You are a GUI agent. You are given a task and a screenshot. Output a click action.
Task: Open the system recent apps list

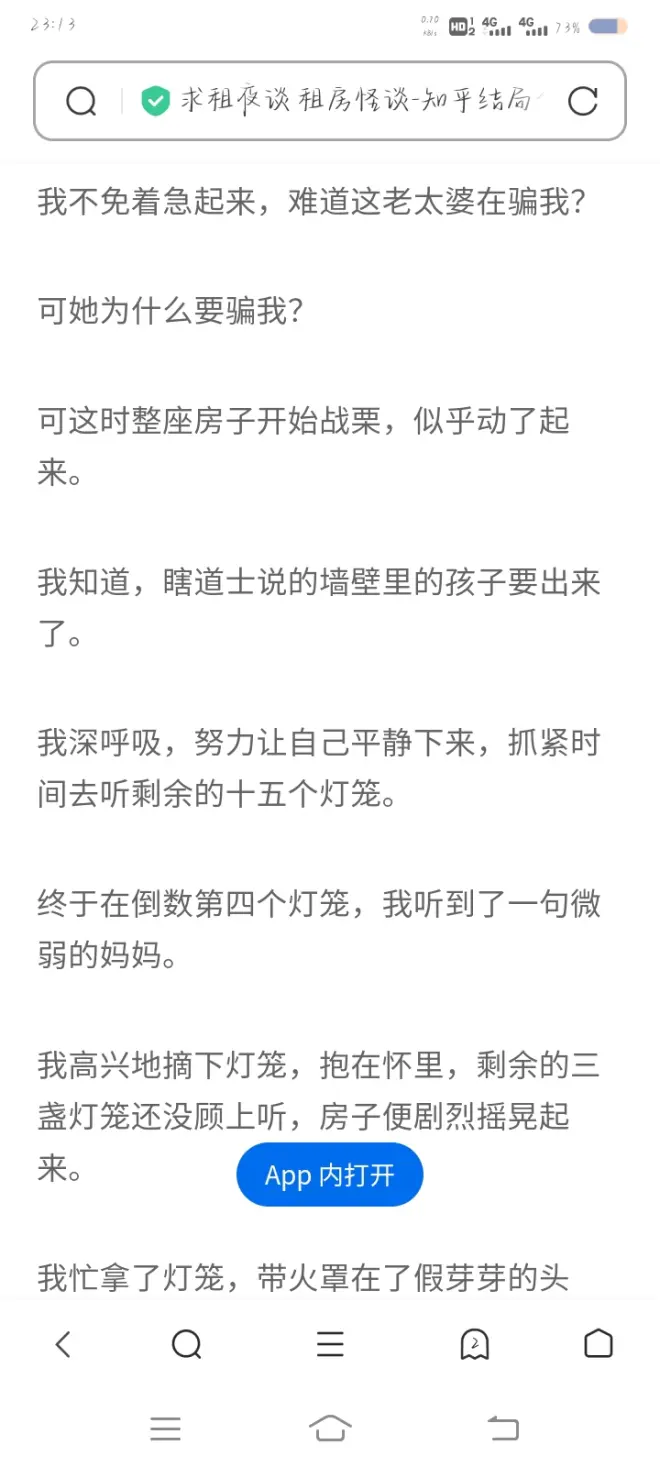[x=166, y=1429]
